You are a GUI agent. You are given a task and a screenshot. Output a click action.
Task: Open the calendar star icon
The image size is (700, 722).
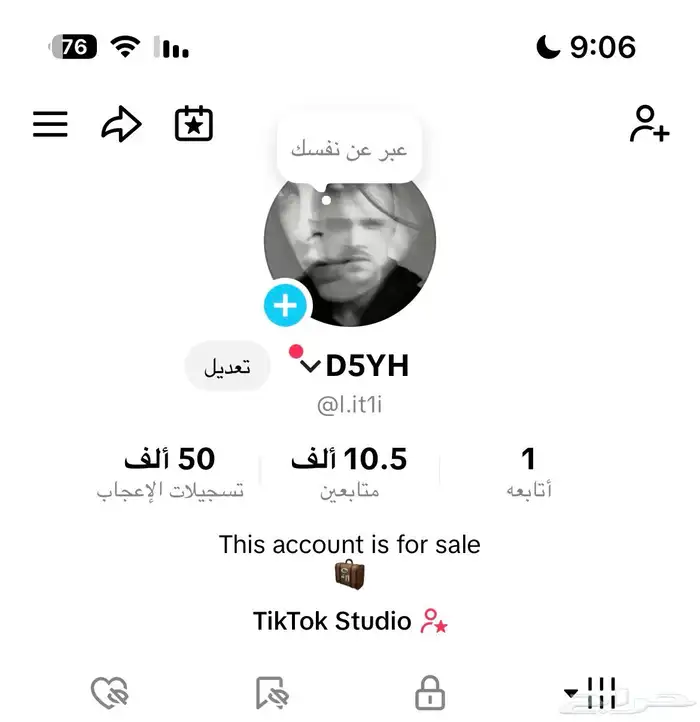pyautogui.click(x=194, y=124)
